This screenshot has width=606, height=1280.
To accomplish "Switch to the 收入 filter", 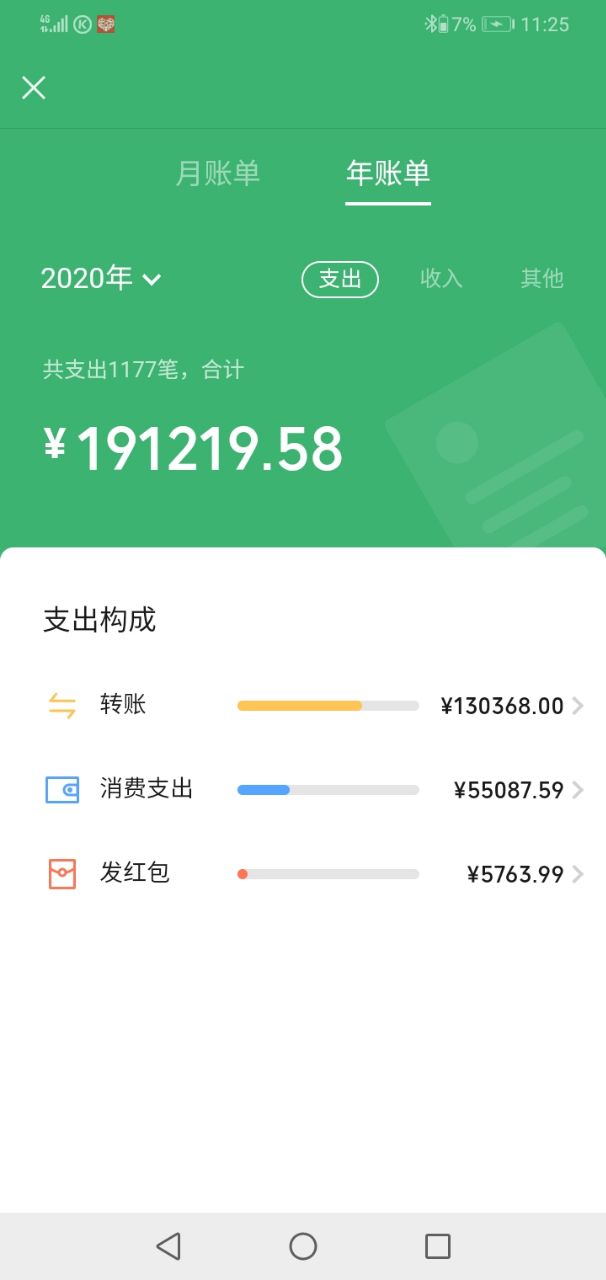I will (441, 279).
